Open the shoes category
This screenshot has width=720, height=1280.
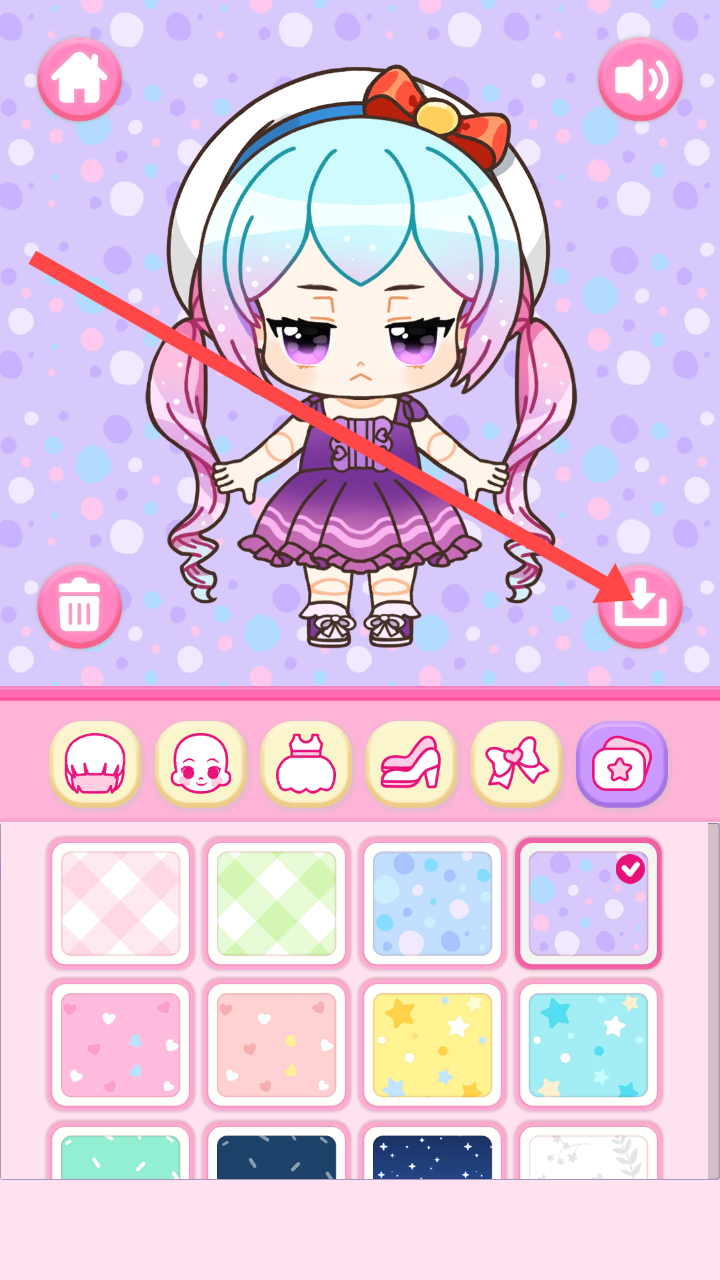(411, 765)
